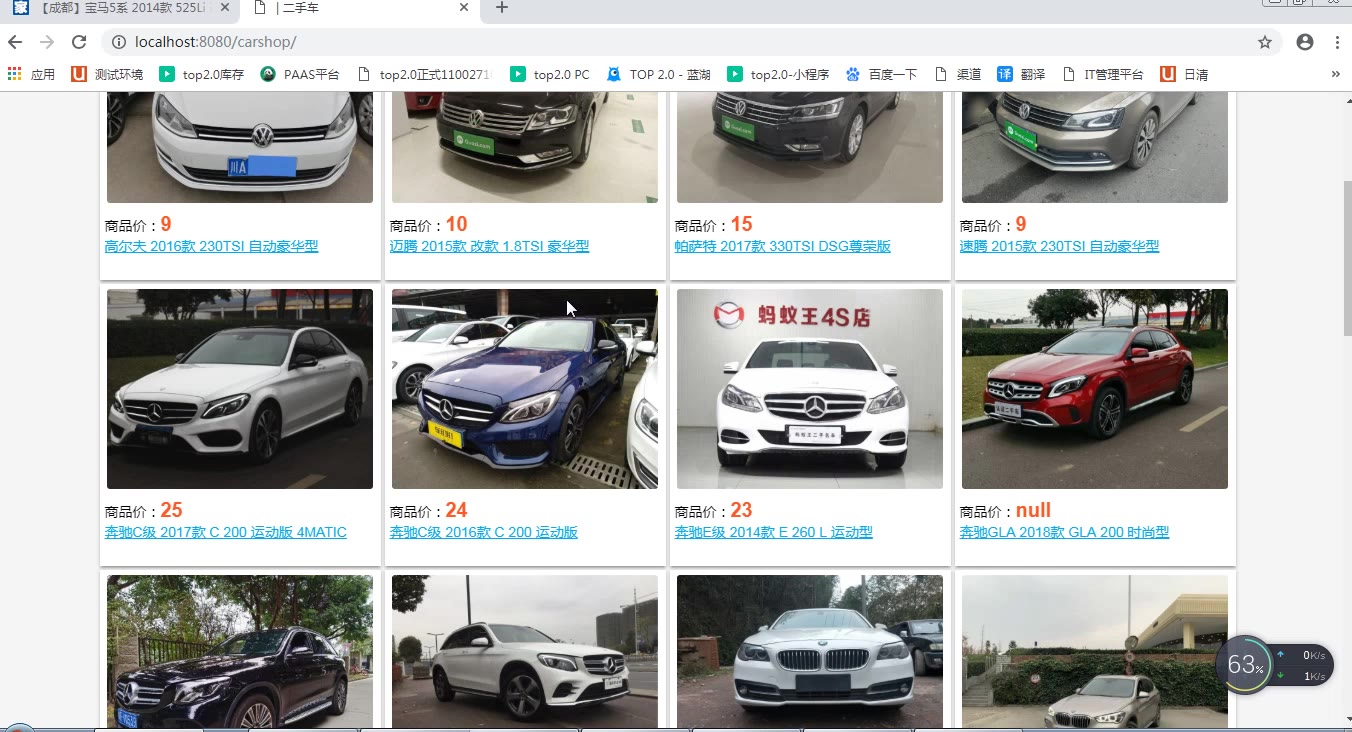Image resolution: width=1352 pixels, height=732 pixels.
Task: Go back to the previous page
Action: click(x=15, y=42)
